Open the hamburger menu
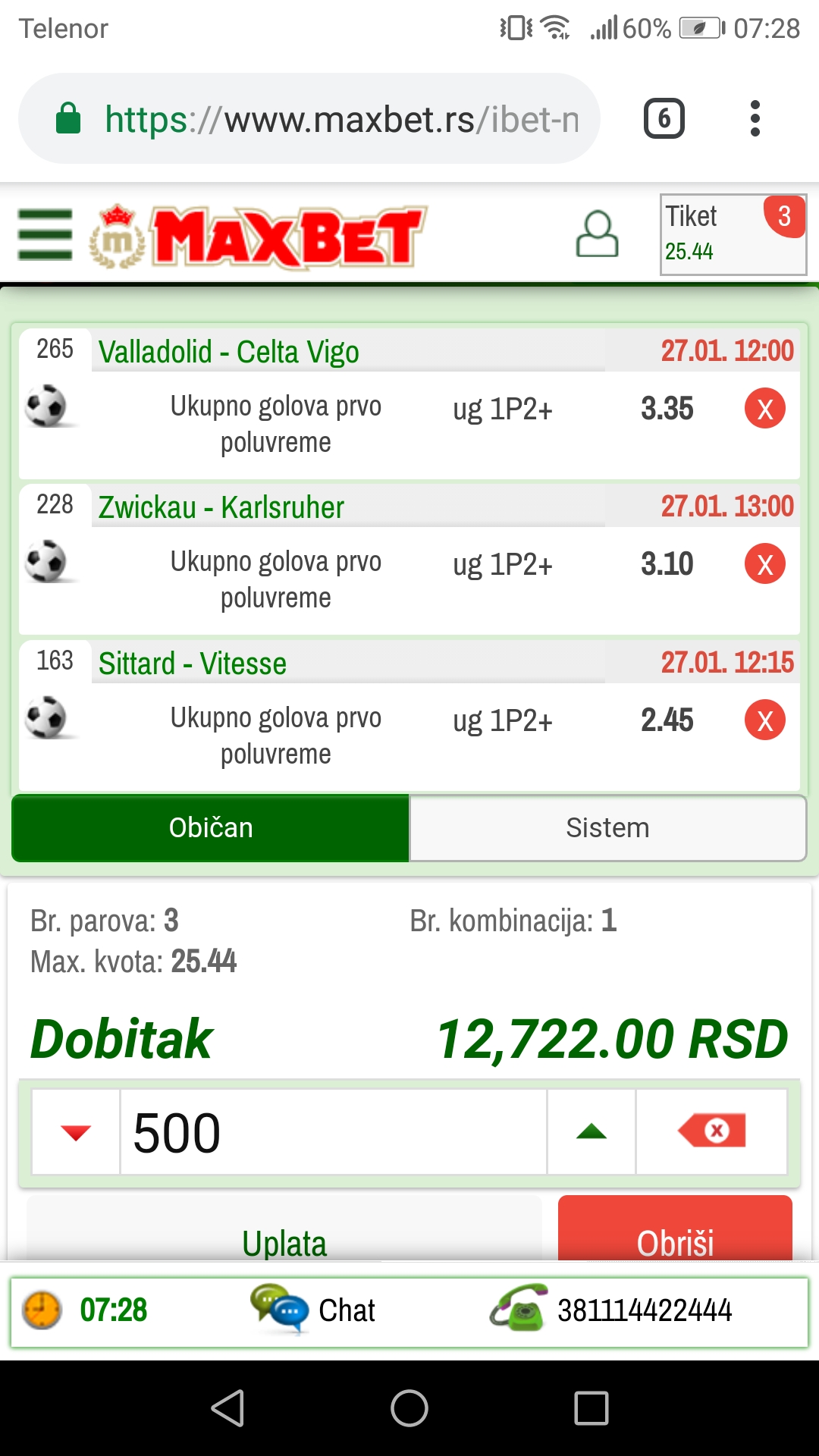The width and height of the screenshot is (819, 1456). click(x=45, y=235)
